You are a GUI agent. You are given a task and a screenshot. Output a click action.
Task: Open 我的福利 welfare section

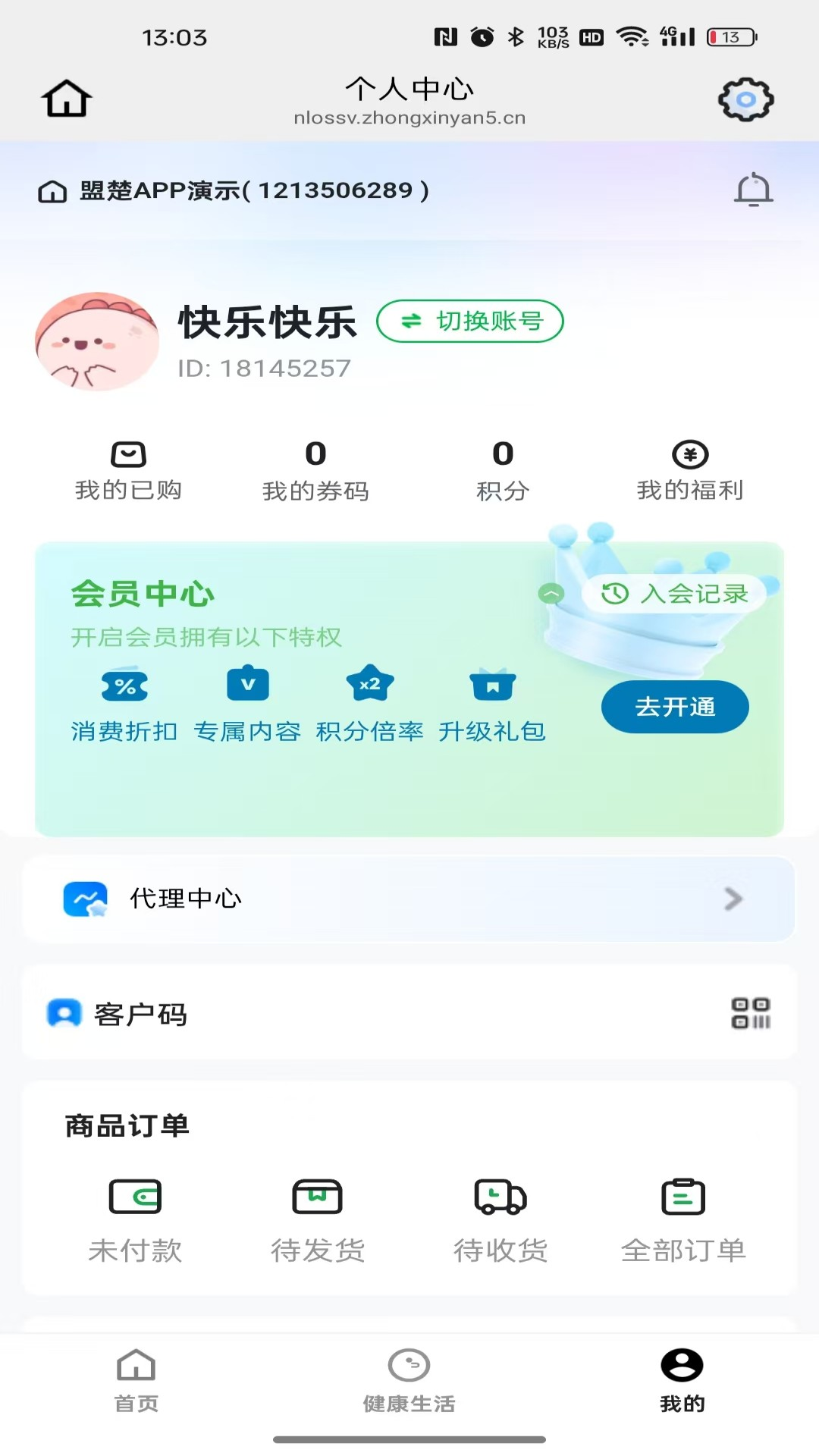690,470
